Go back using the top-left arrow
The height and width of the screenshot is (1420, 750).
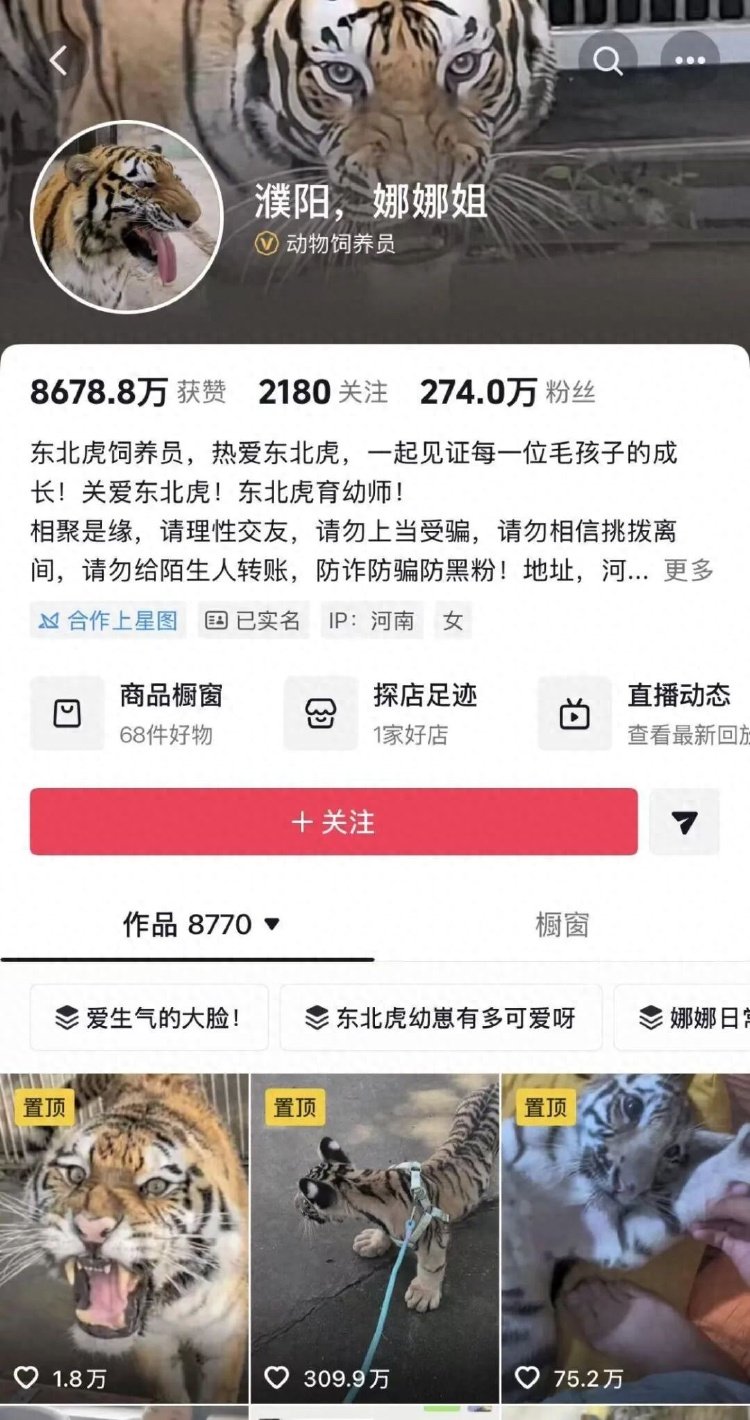click(58, 61)
